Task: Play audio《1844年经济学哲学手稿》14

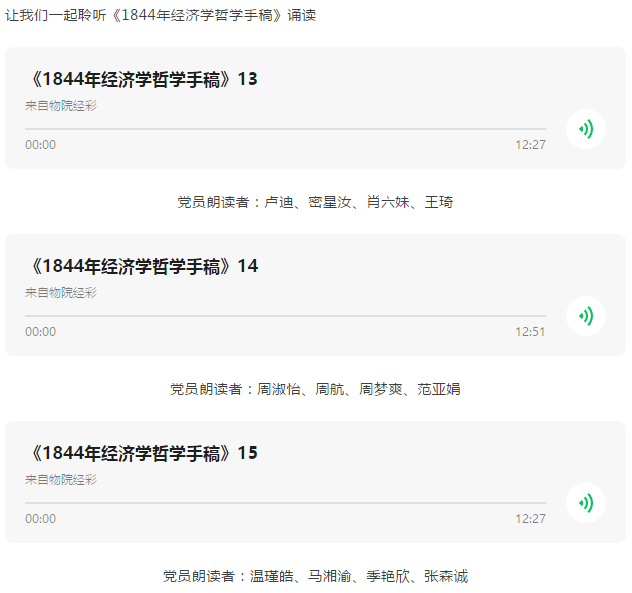Action: click(585, 316)
